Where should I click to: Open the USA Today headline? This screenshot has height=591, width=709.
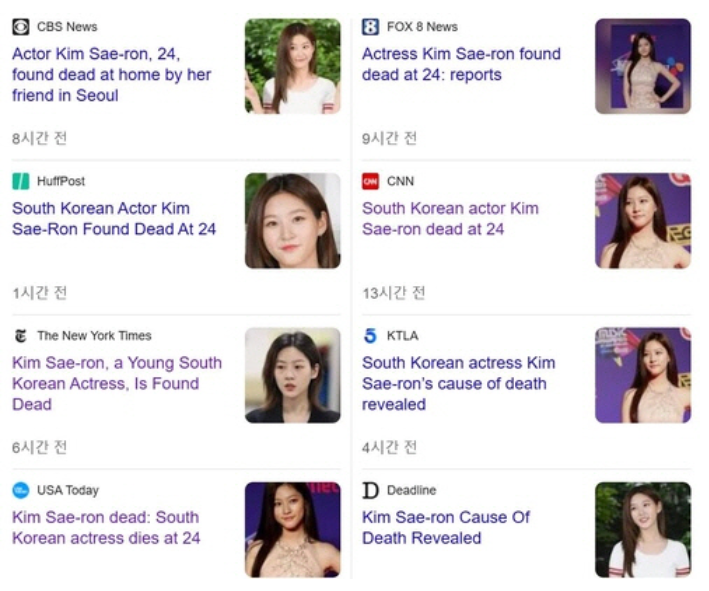coord(106,528)
